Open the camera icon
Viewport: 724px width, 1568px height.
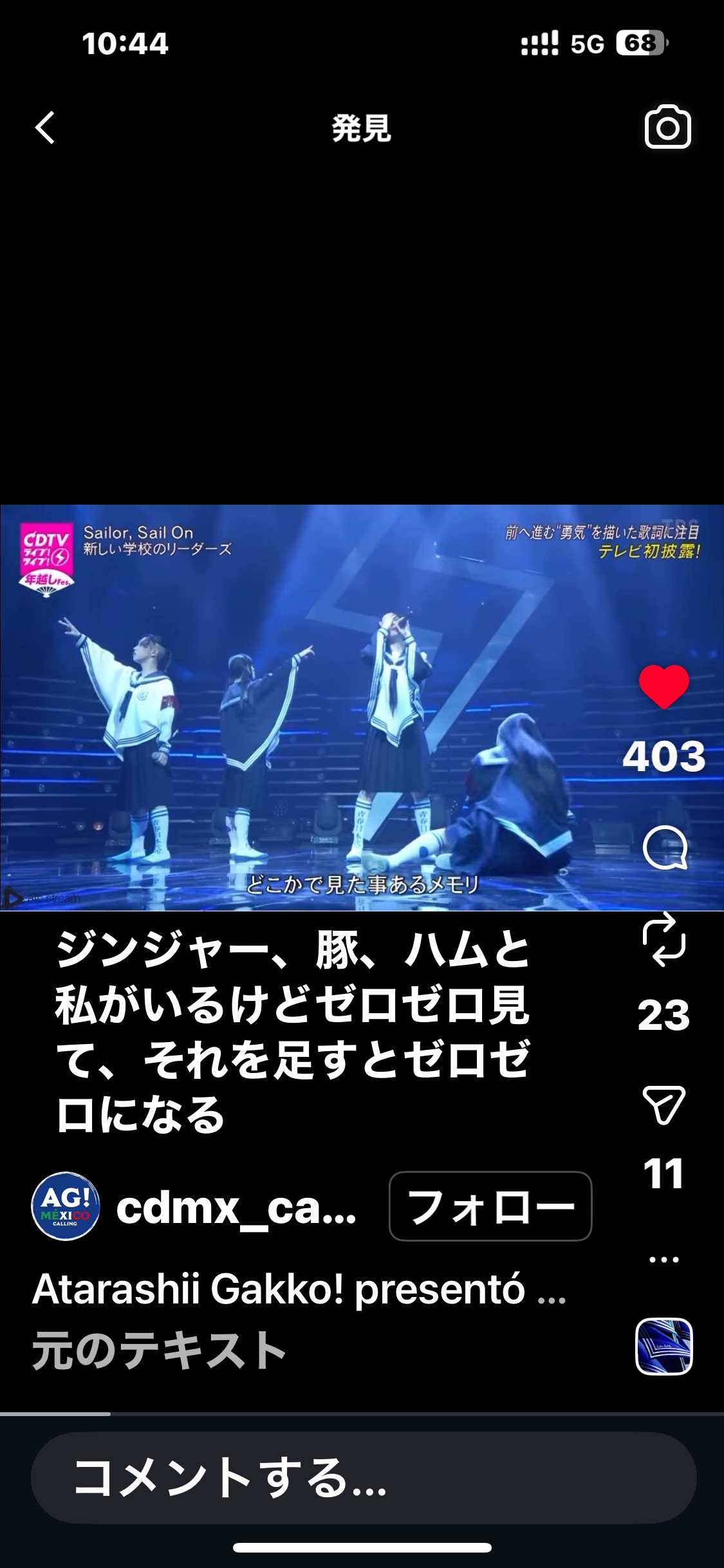click(x=667, y=127)
